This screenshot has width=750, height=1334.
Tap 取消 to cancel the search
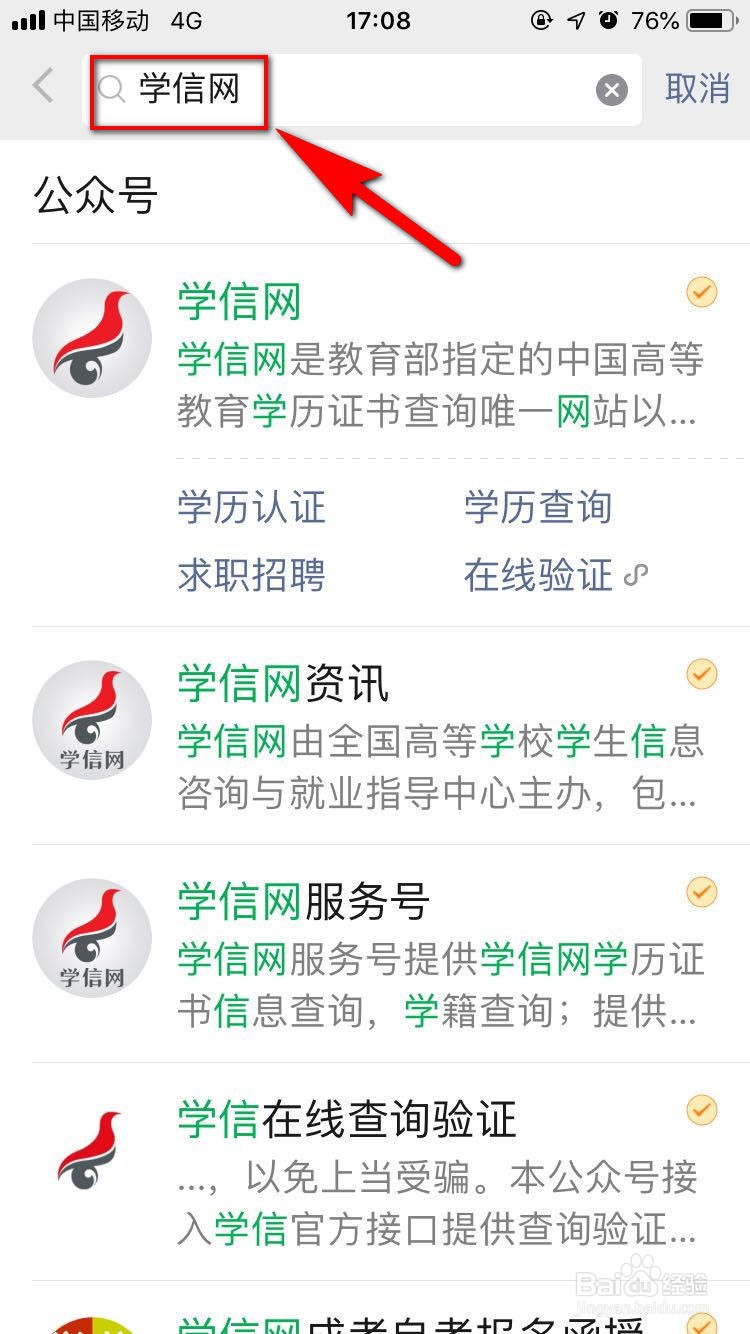(698, 89)
